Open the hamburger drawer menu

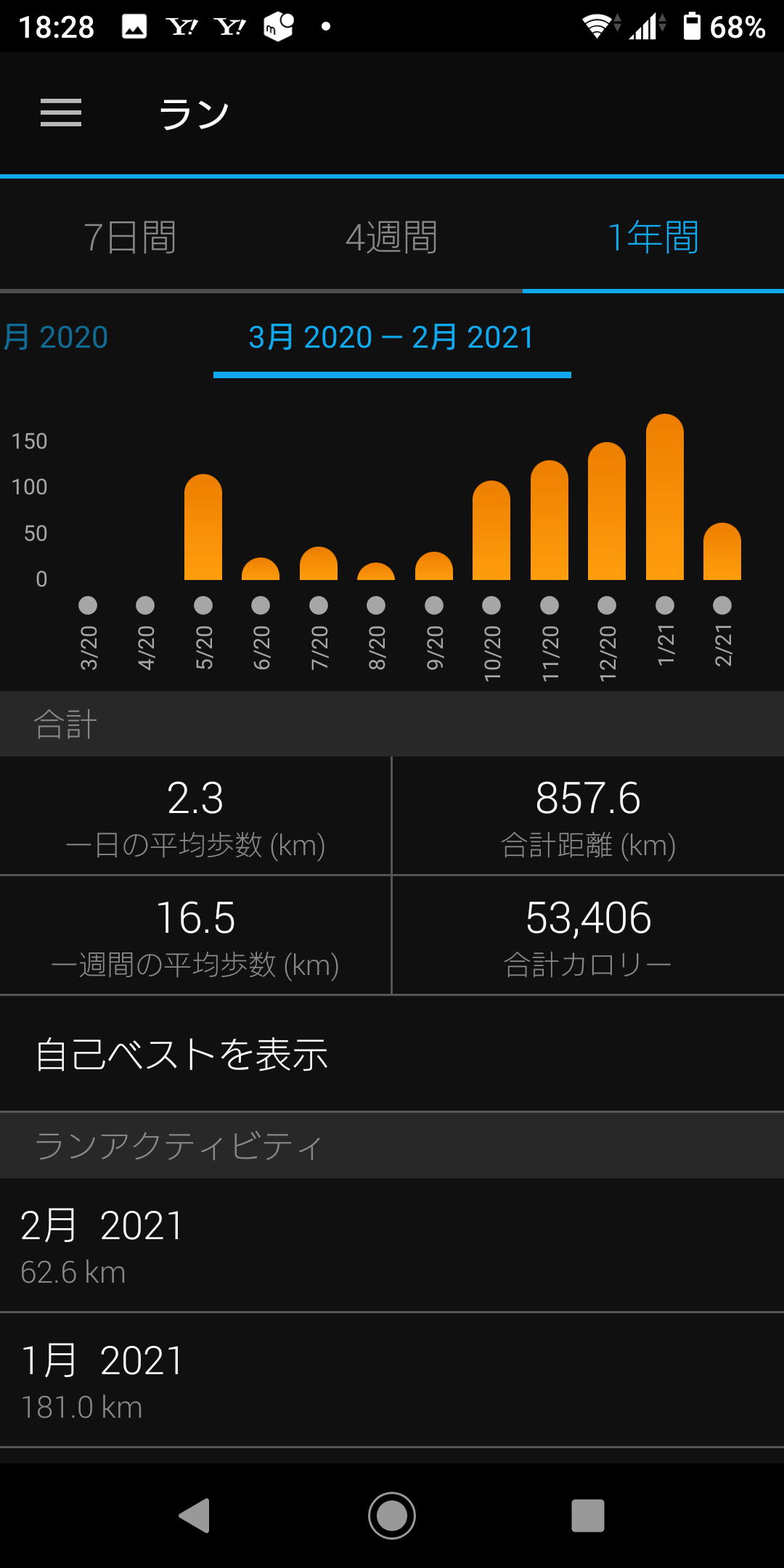coord(61,113)
